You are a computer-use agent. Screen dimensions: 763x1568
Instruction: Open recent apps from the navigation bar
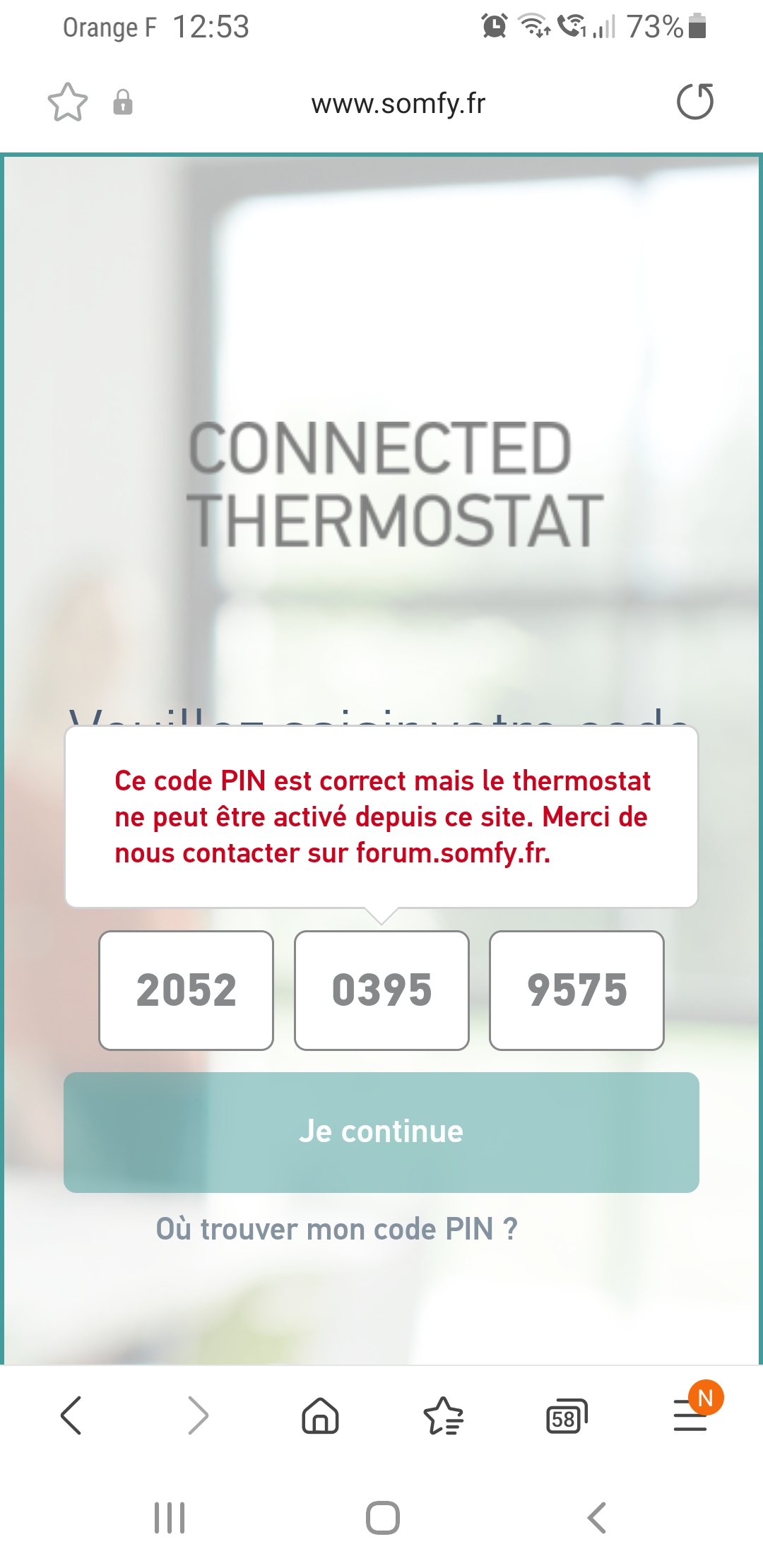click(x=170, y=1518)
